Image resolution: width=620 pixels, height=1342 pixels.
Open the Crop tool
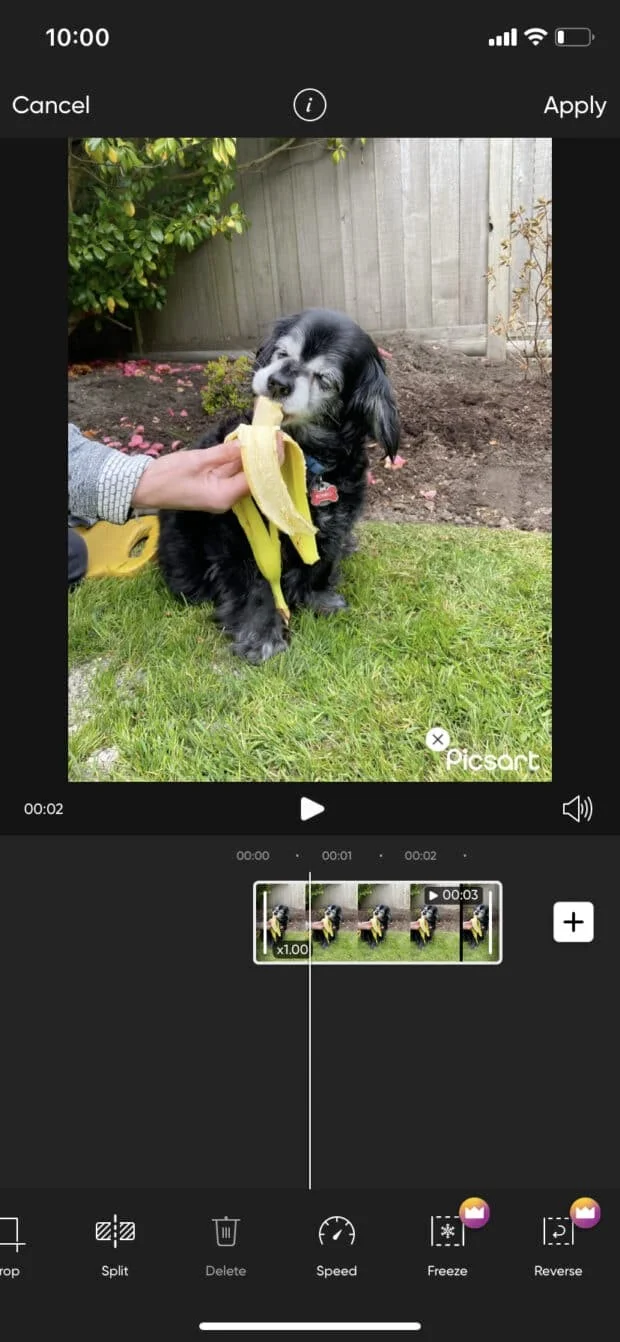pos(10,1243)
